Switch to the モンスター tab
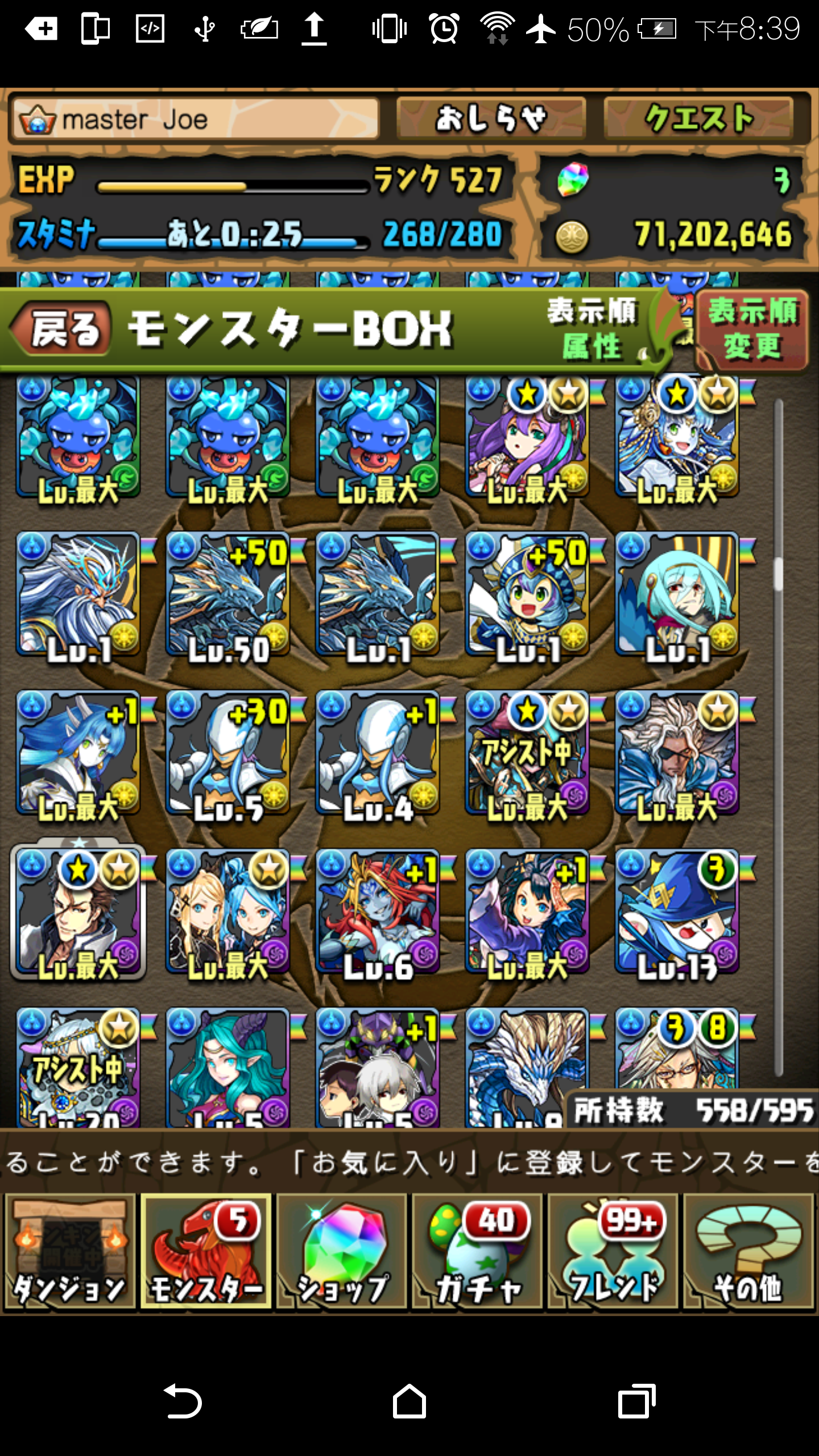This screenshot has height=1456, width=819. 206,1251
